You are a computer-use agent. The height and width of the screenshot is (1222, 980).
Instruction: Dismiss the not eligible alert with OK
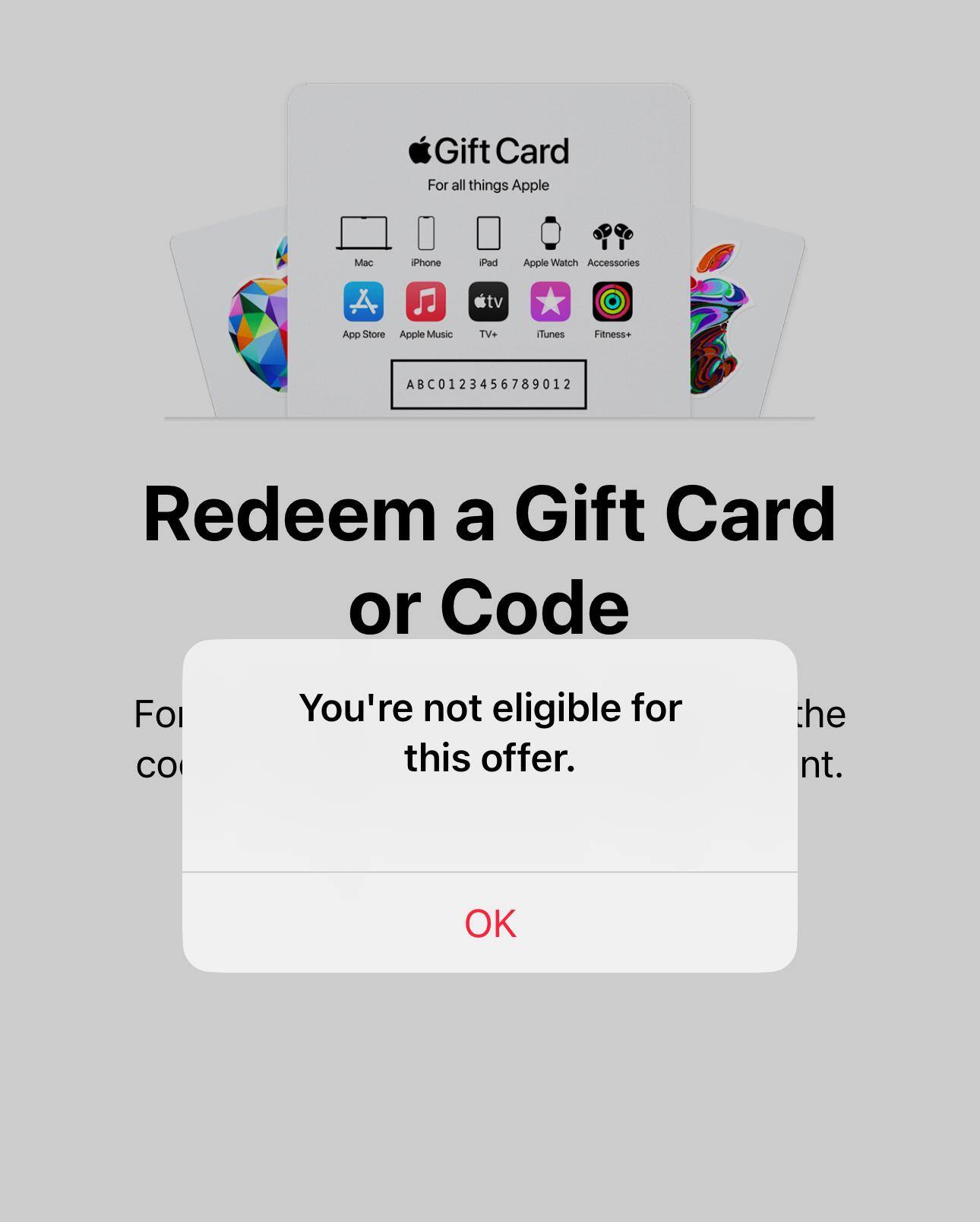point(490,923)
